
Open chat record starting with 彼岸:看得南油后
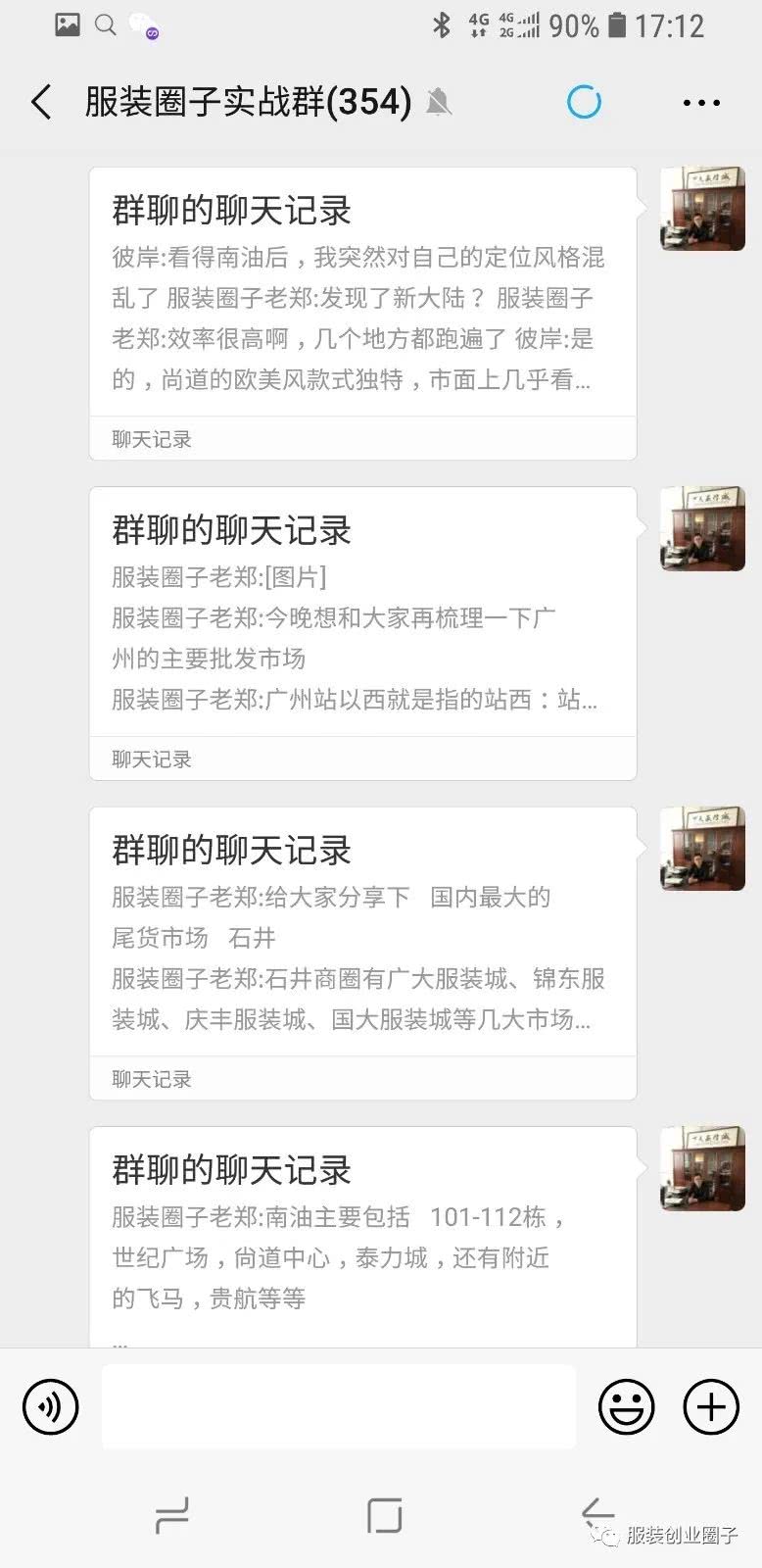362,314
